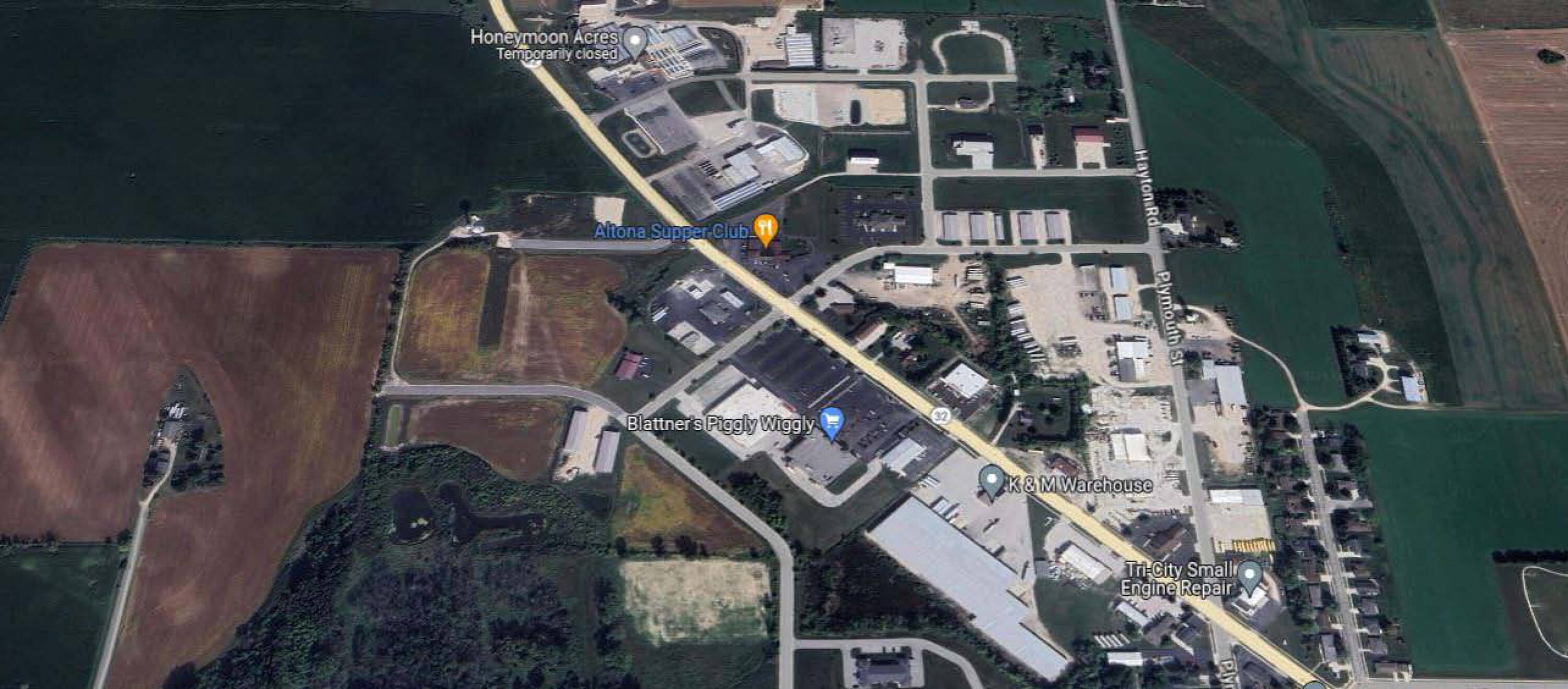The width and height of the screenshot is (1568, 689).
Task: Open the K & M Warehouse marker
Action: 993,483
